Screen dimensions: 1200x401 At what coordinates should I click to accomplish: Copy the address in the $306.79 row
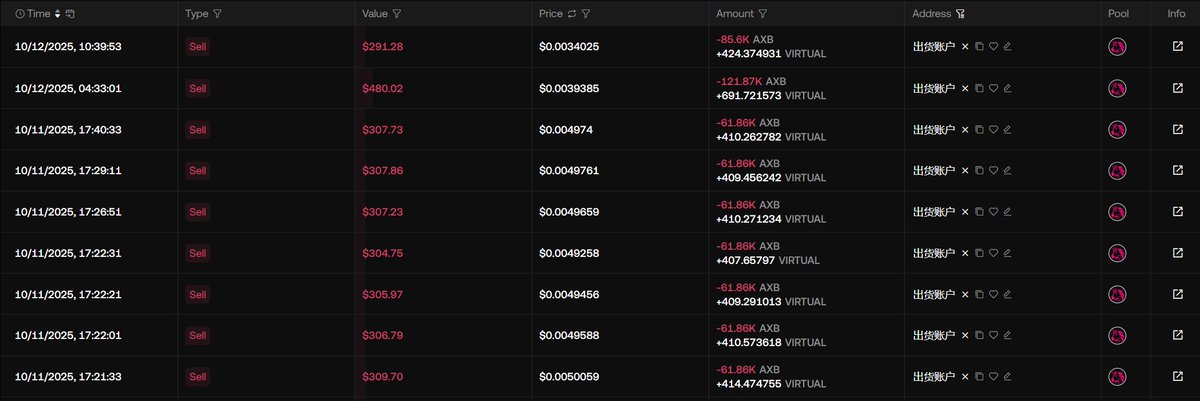(x=979, y=336)
